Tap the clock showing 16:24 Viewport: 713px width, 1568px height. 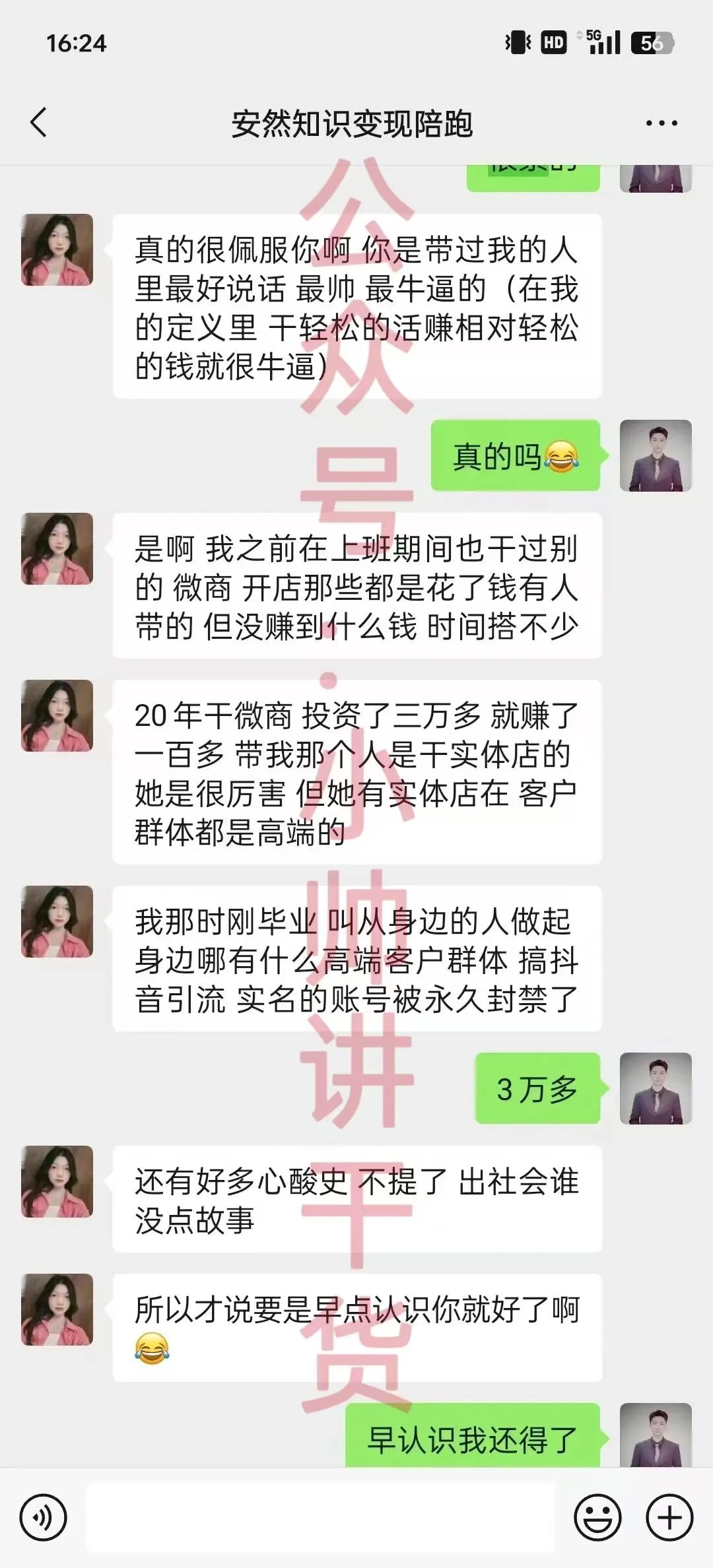pyautogui.click(x=75, y=44)
